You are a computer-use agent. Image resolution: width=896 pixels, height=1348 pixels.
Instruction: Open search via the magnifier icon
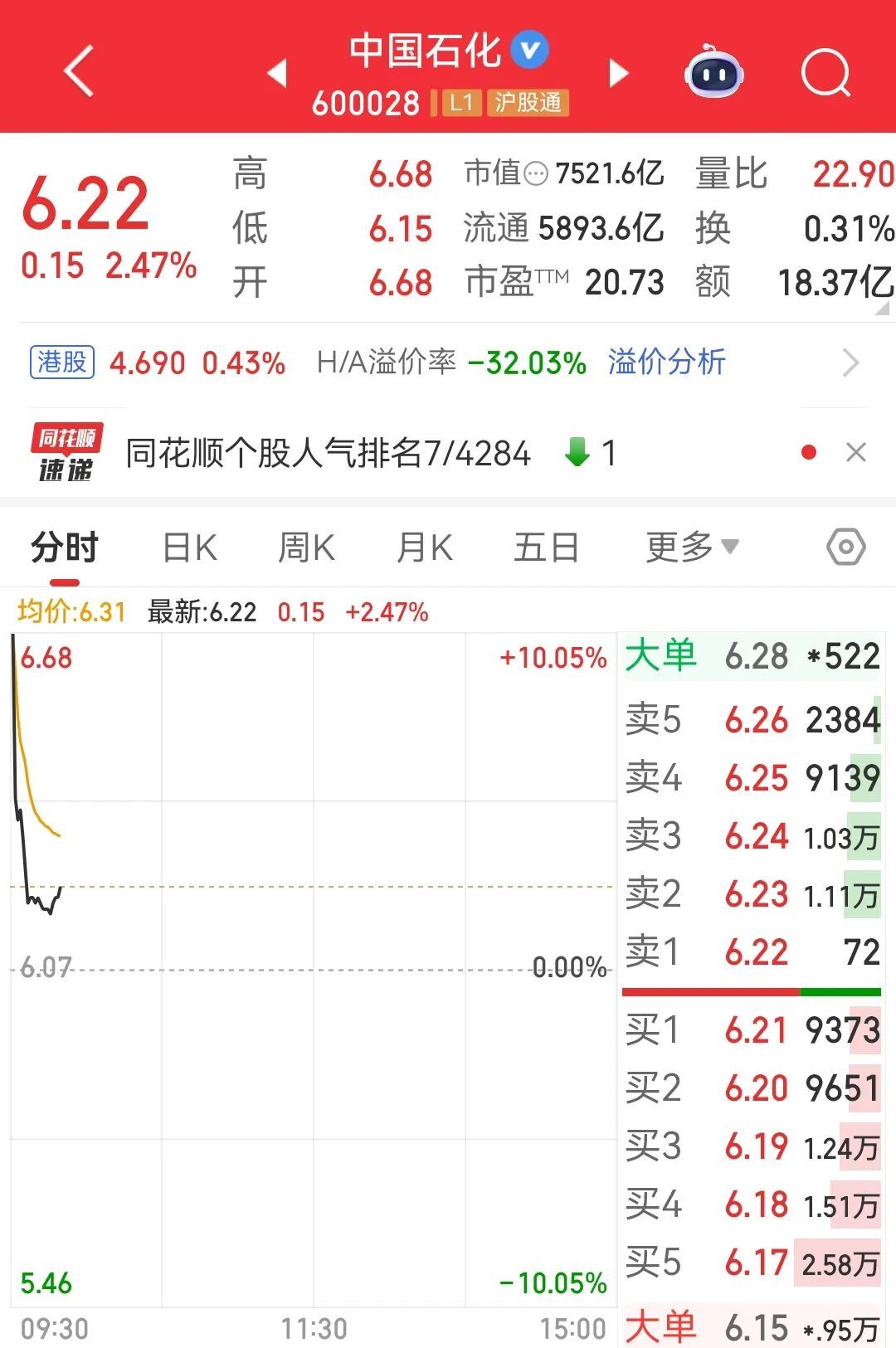tap(825, 73)
